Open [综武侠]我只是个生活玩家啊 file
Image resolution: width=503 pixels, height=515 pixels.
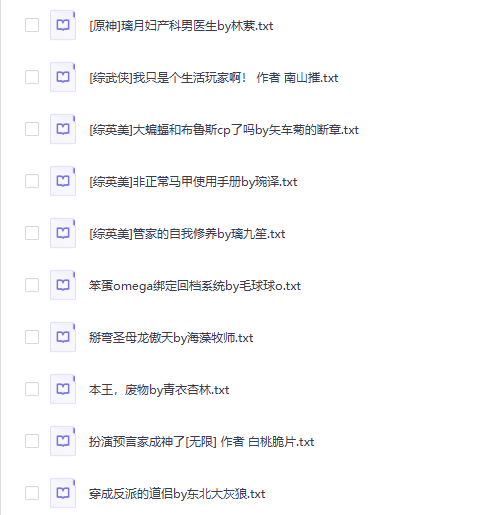click(214, 78)
